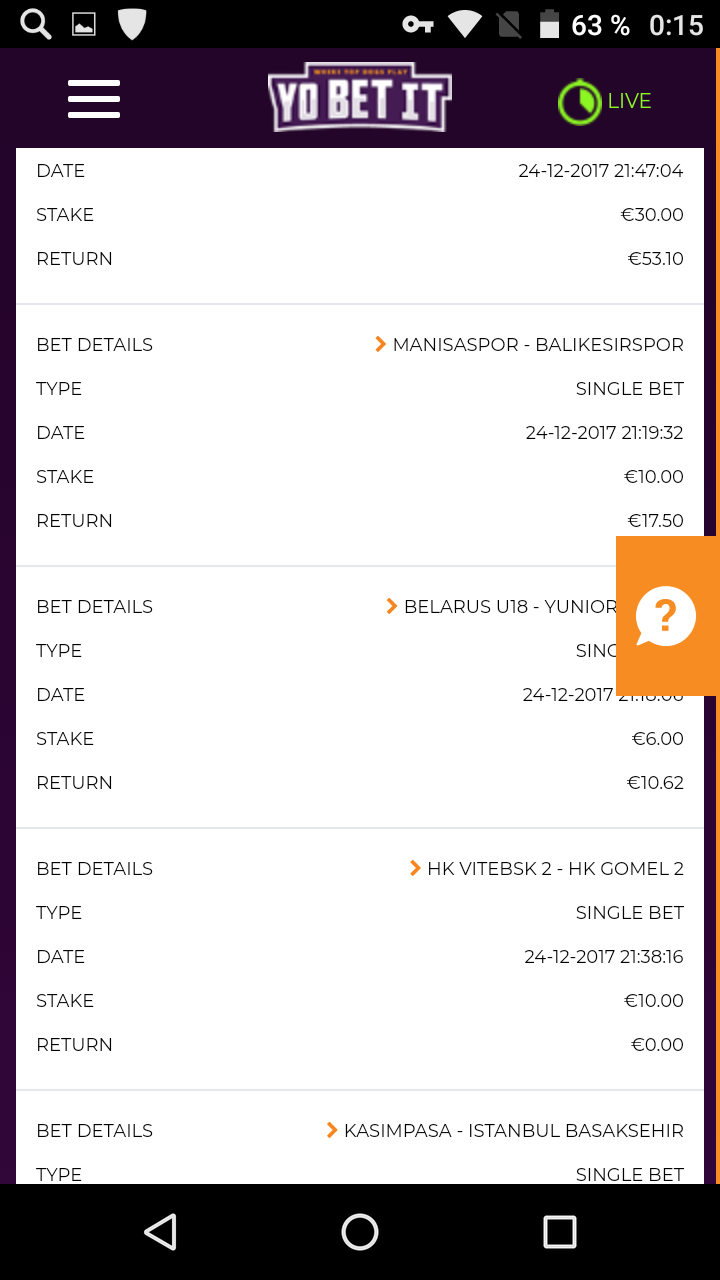The height and width of the screenshot is (1280, 720).
Task: Open the hamburger menu
Action: pos(94,99)
